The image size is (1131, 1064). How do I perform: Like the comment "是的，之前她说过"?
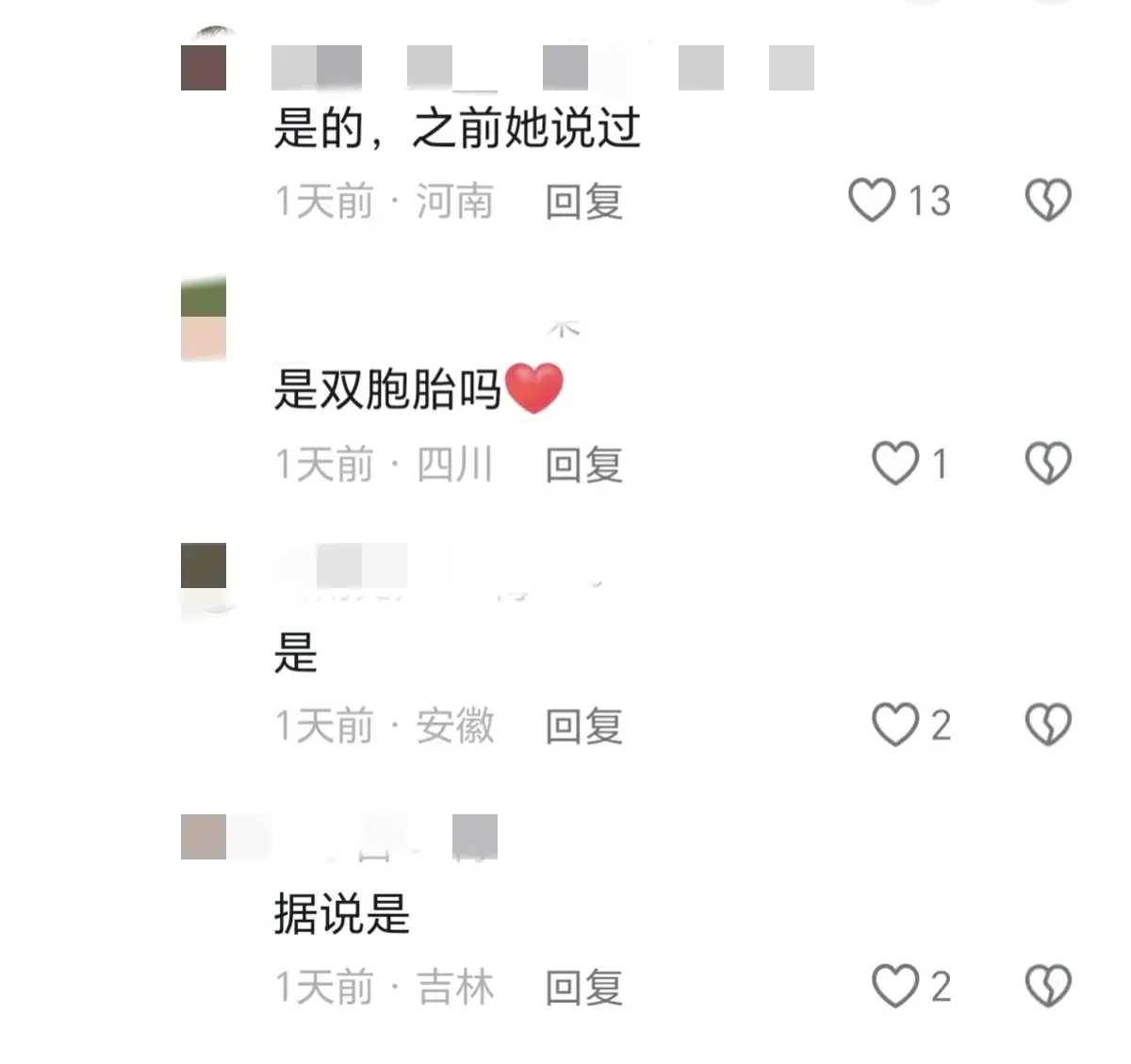pos(872,201)
